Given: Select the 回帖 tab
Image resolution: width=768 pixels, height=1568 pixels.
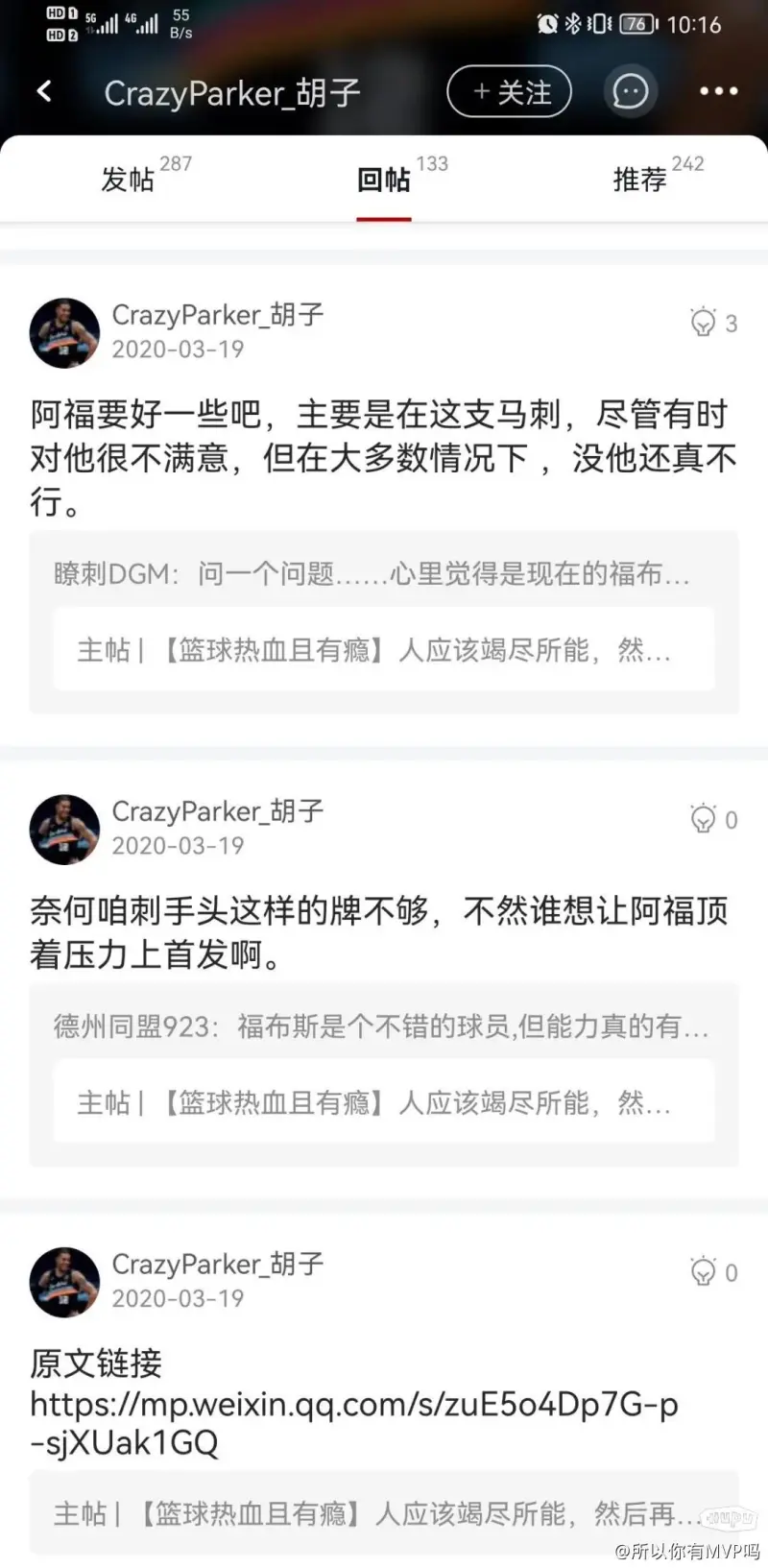Looking at the screenshot, I should point(384,179).
